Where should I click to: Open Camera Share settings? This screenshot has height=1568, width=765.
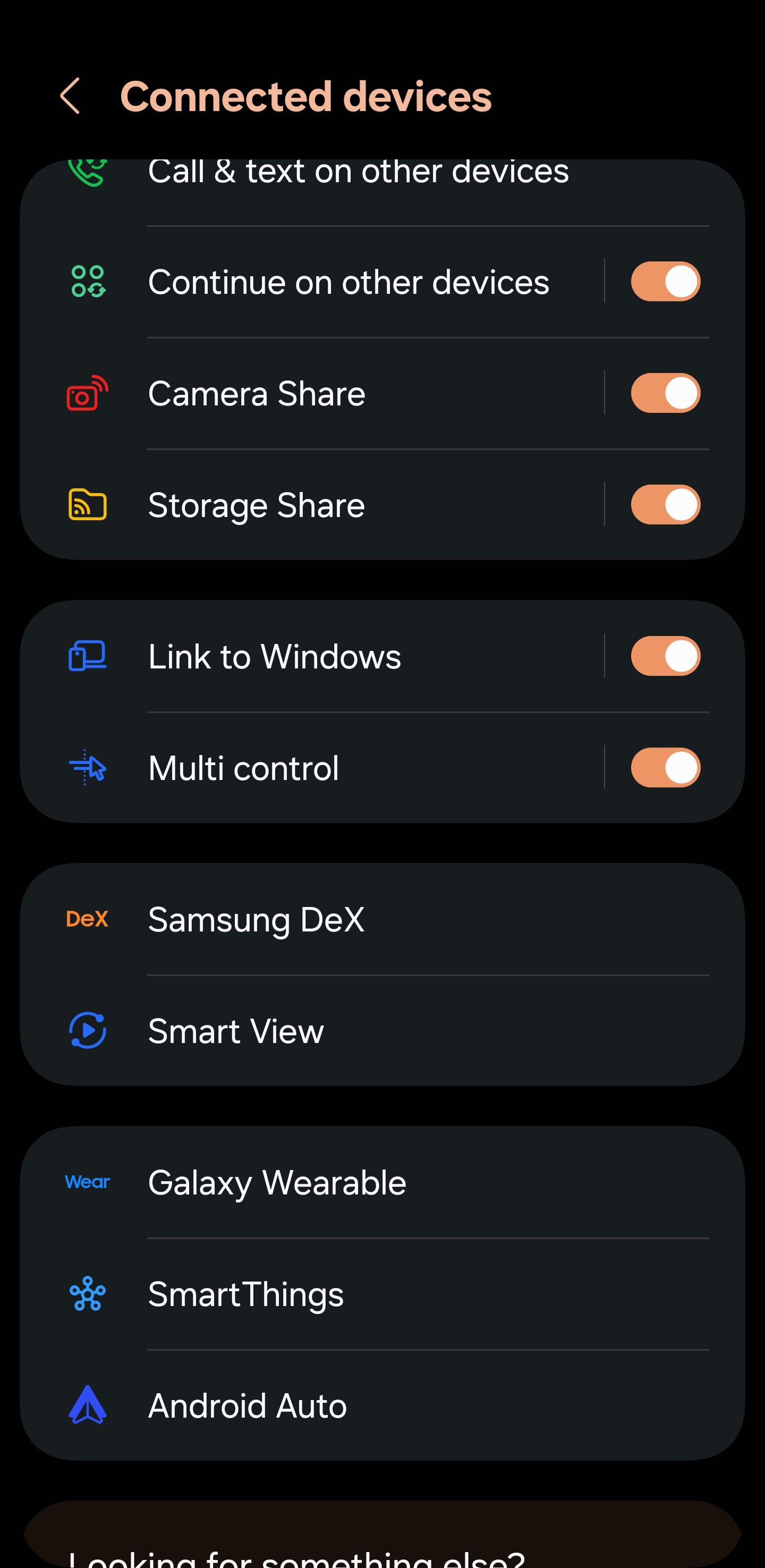point(256,394)
